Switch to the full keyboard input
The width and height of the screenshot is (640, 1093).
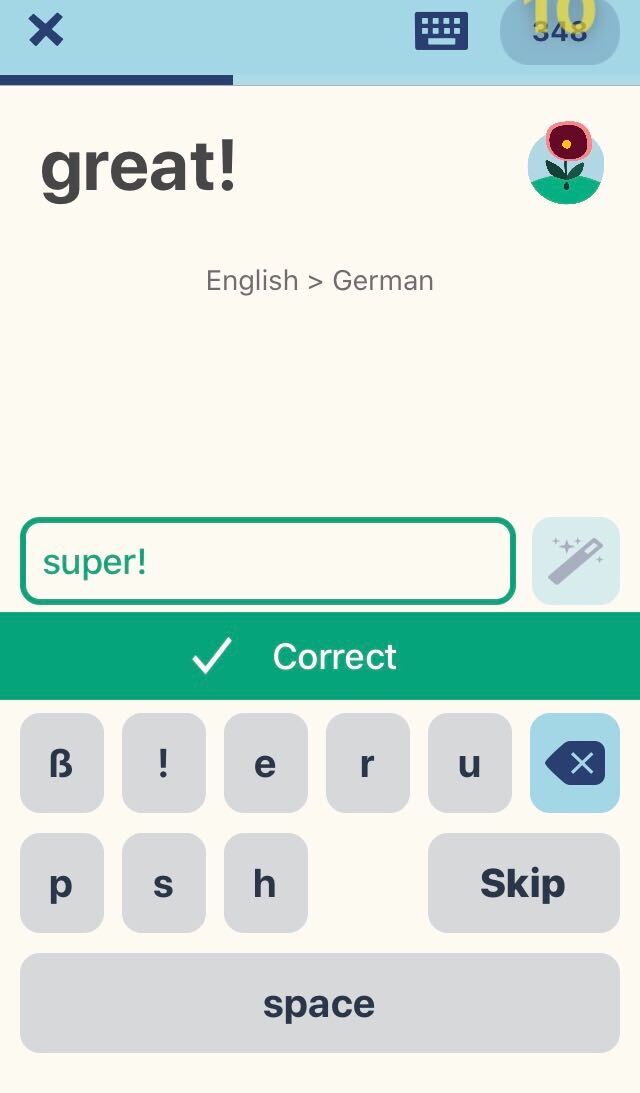click(x=441, y=31)
